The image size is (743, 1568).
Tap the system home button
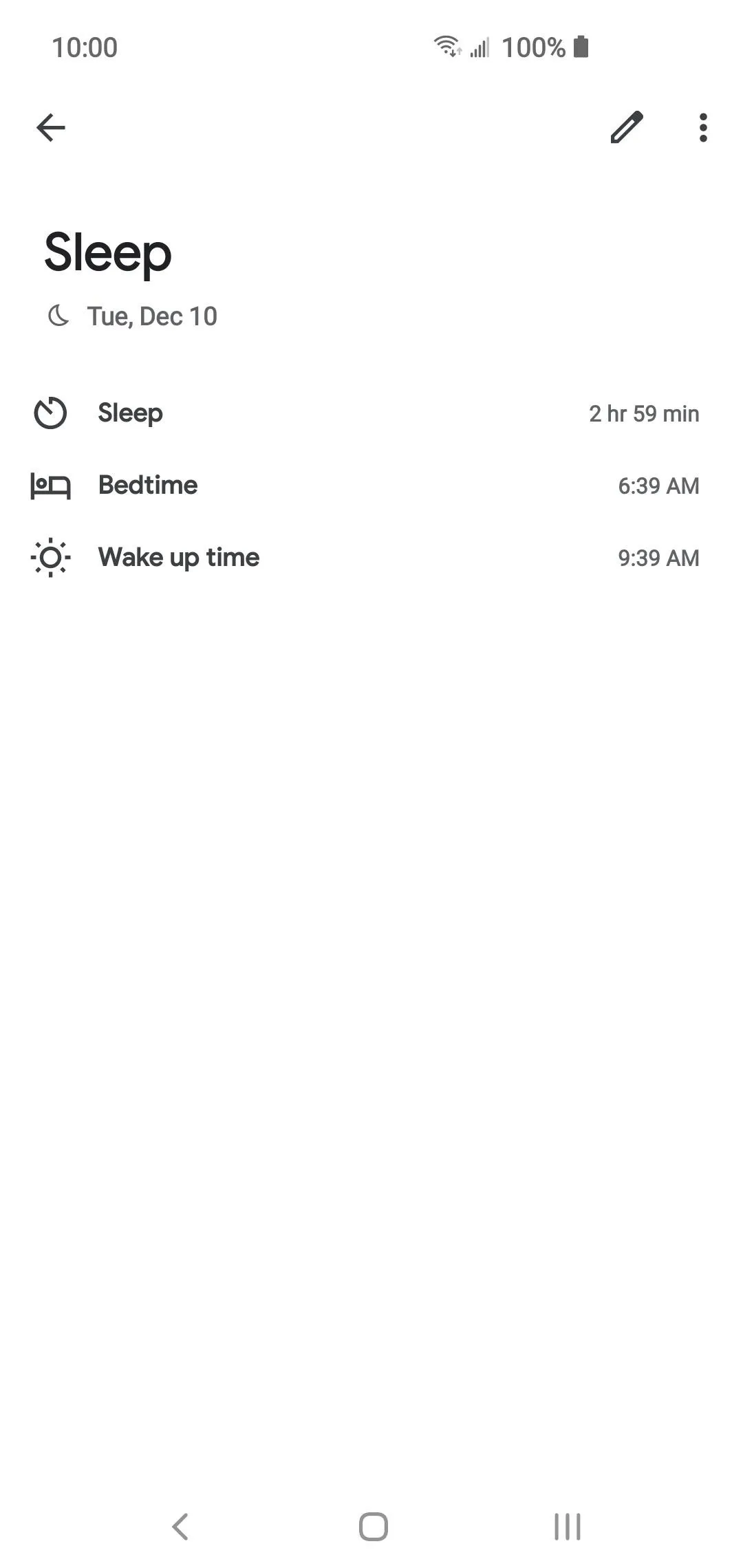(x=373, y=1527)
